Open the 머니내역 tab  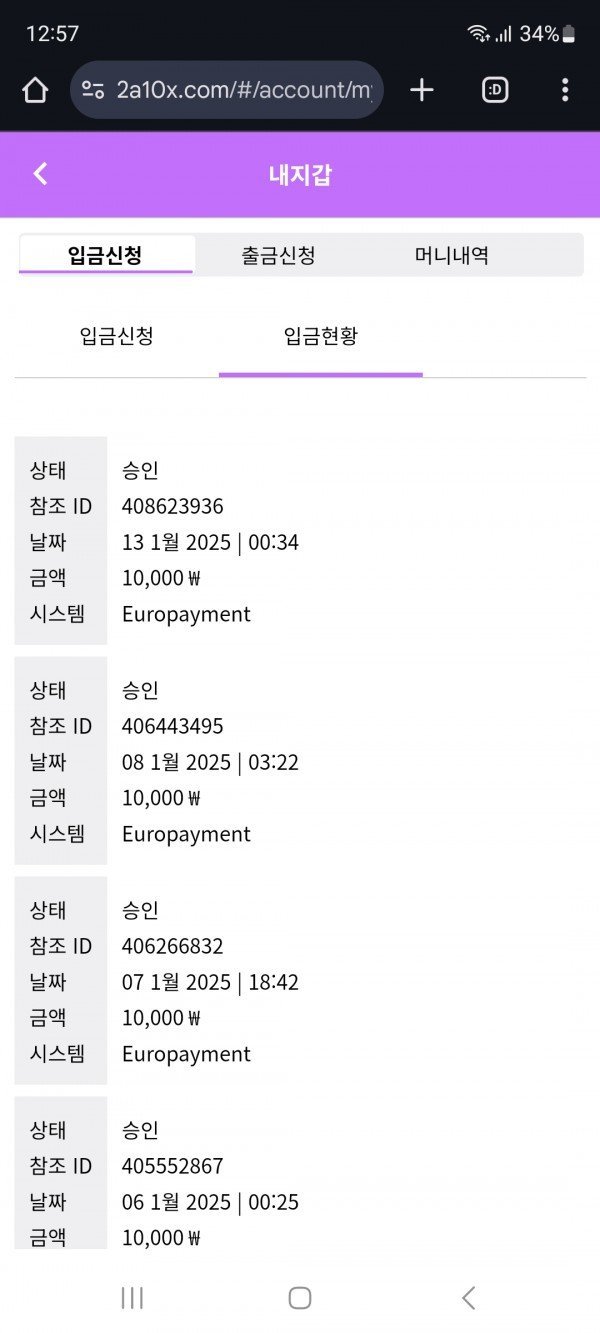pyautogui.click(x=452, y=255)
